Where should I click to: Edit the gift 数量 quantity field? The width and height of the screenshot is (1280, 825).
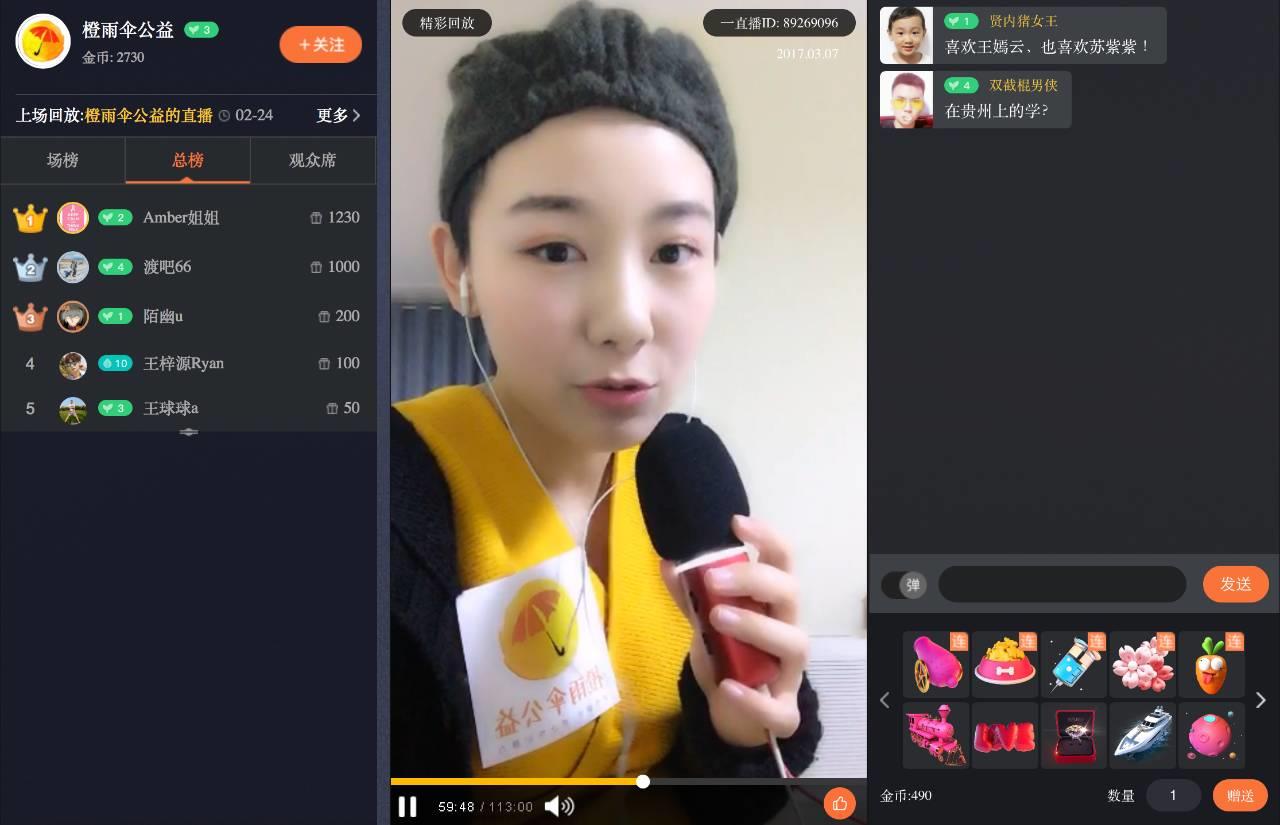pyautogui.click(x=1173, y=796)
